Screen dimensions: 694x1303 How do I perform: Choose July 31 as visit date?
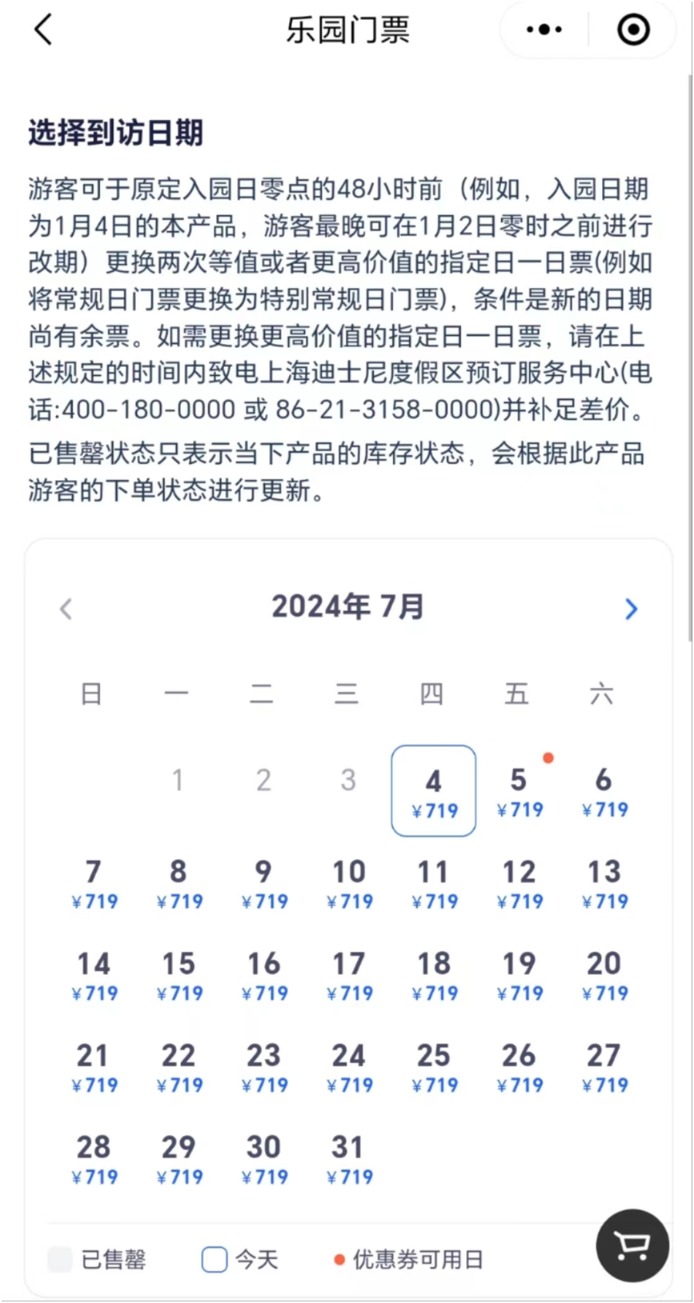(349, 1158)
